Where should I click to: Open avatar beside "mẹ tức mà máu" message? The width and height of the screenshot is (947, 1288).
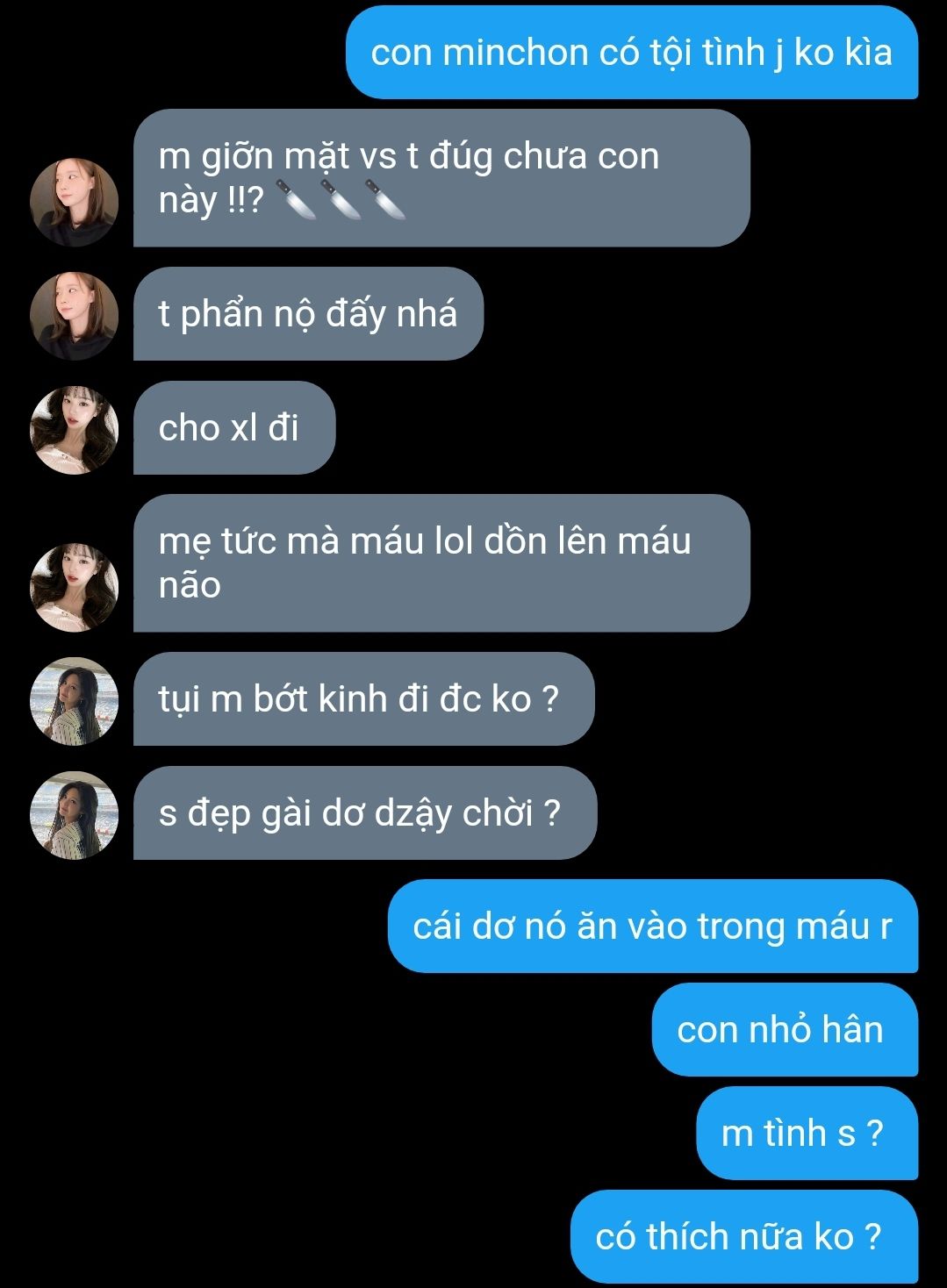pos(74,587)
